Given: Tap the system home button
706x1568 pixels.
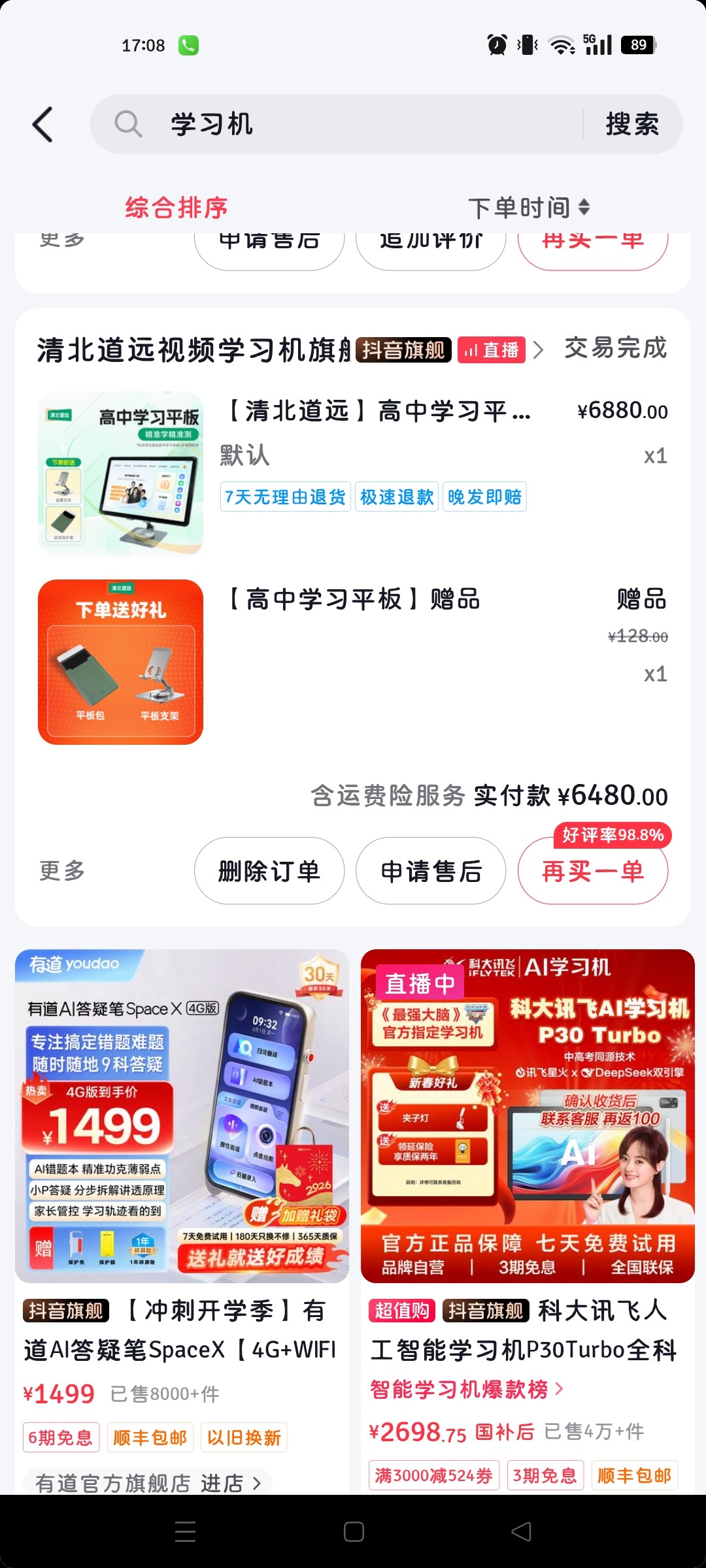Looking at the screenshot, I should click(354, 1532).
